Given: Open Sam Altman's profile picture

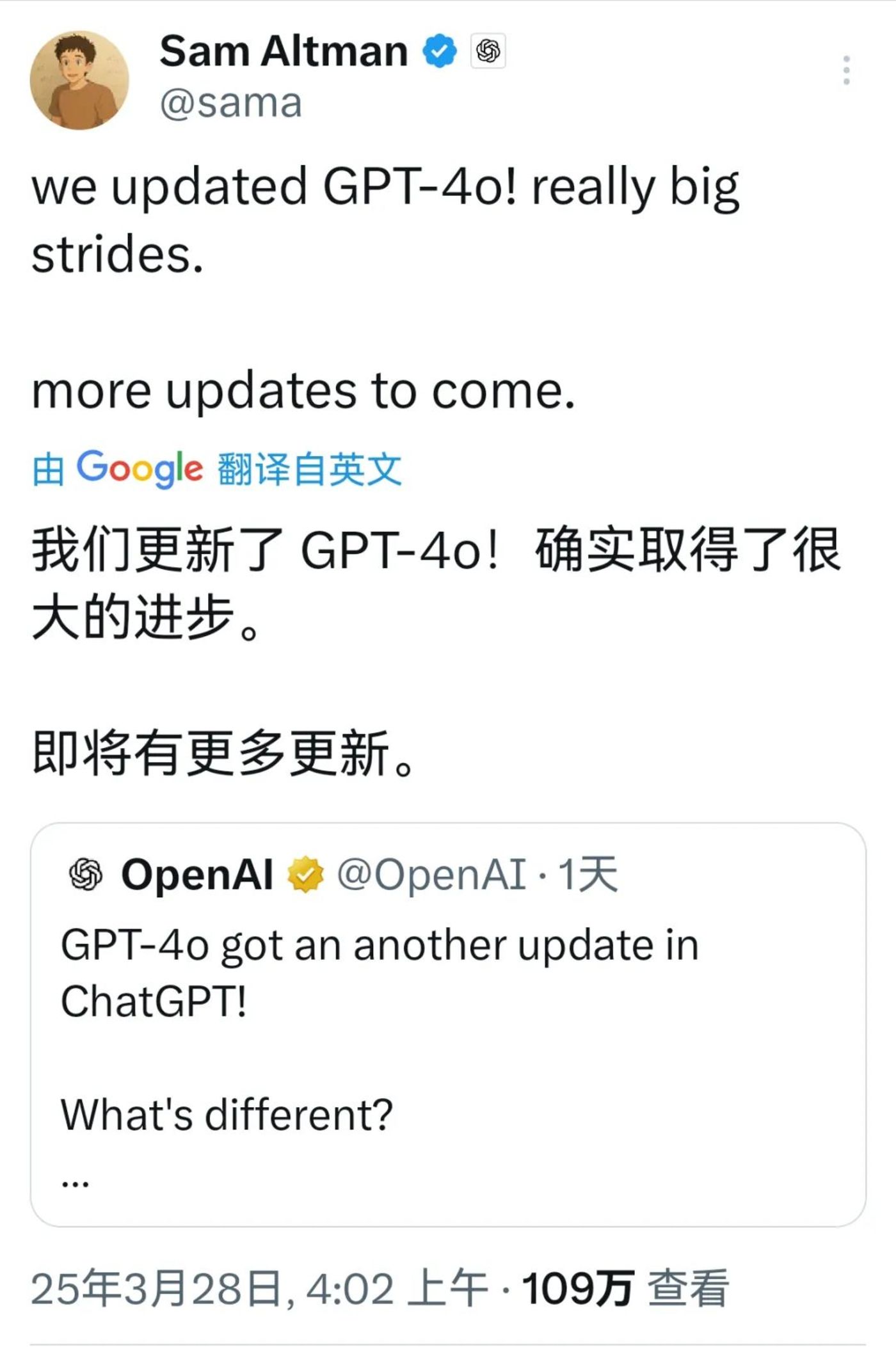Looking at the screenshot, I should [79, 80].
